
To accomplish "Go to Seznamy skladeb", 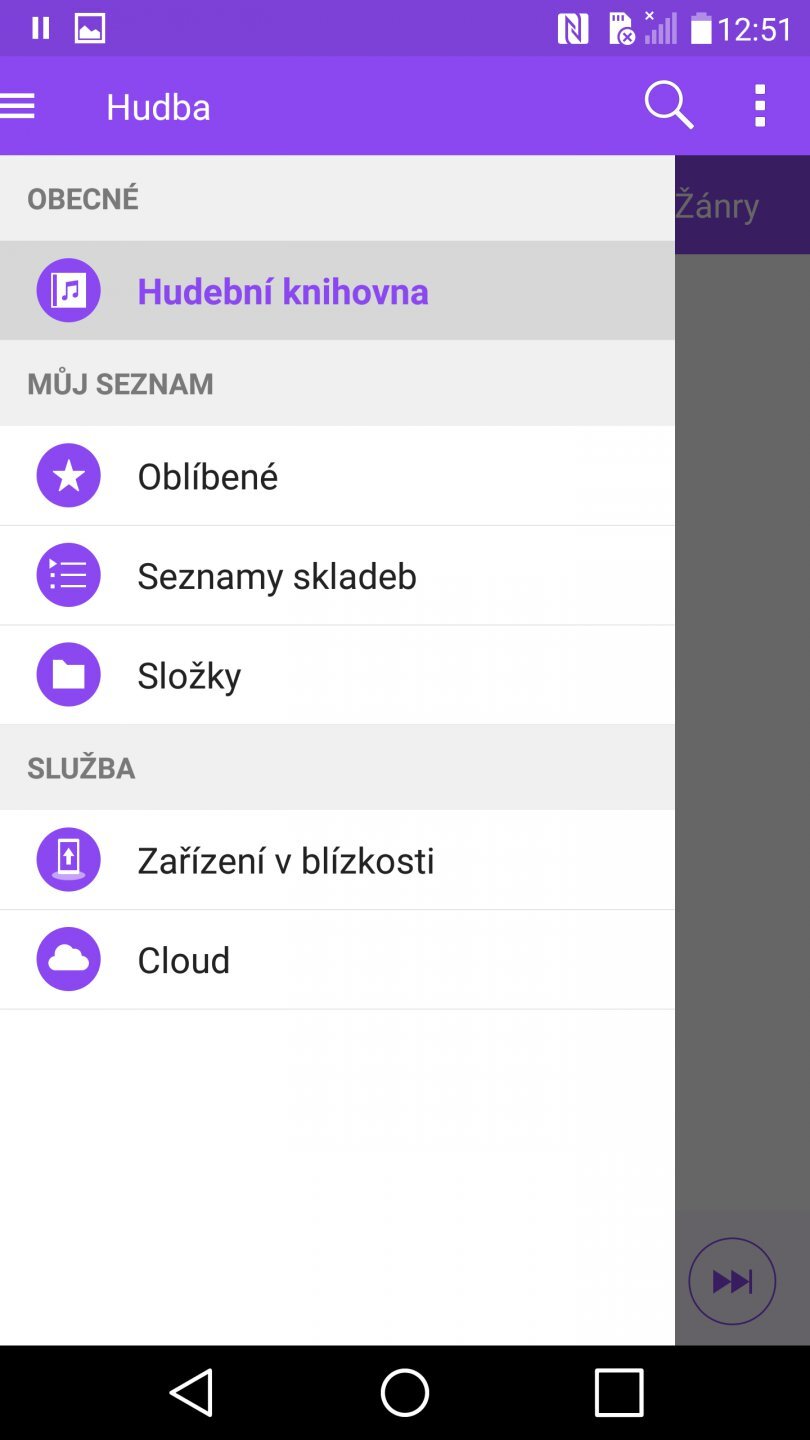I will tap(277, 576).
